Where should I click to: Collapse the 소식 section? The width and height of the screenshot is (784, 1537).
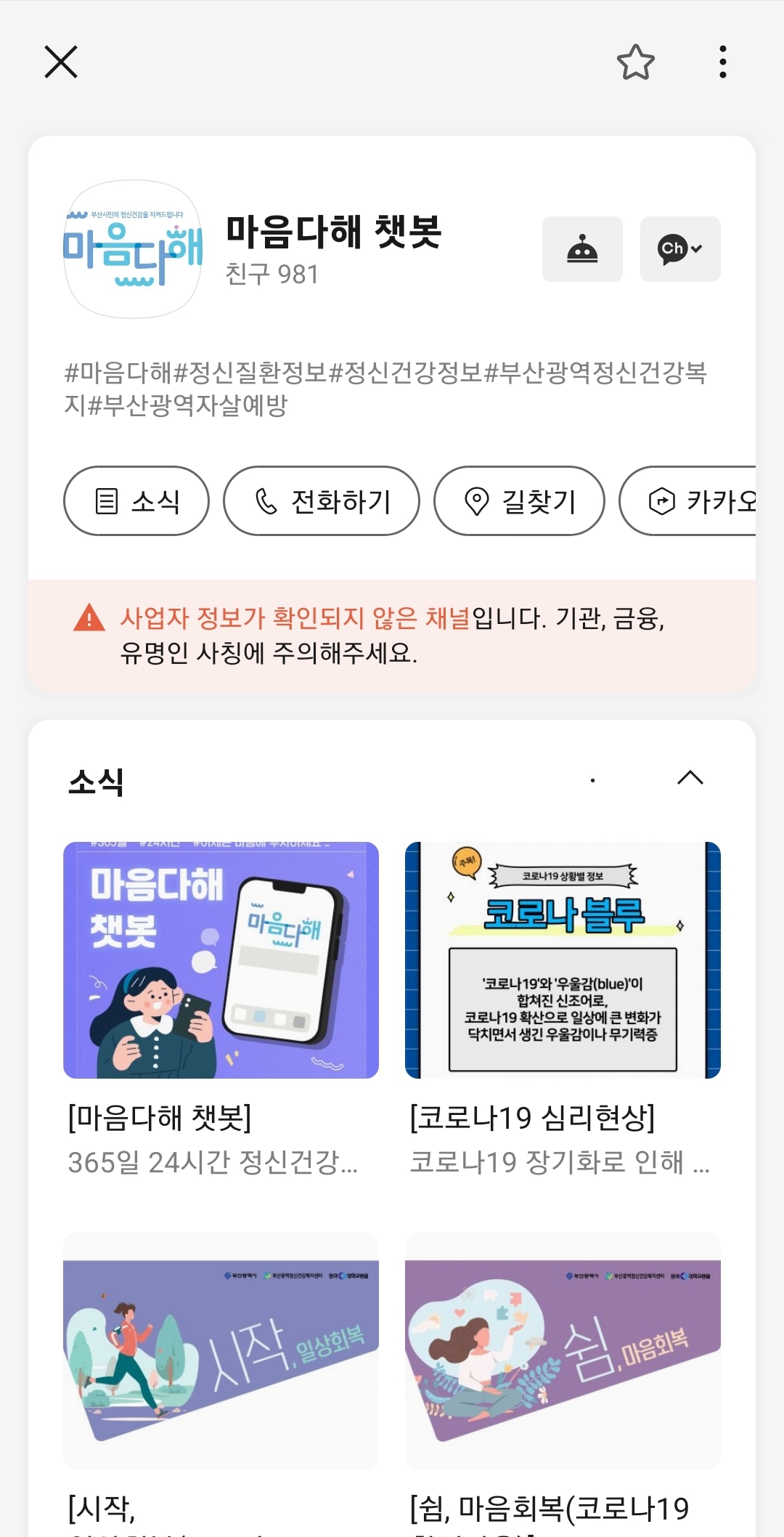coord(690,778)
